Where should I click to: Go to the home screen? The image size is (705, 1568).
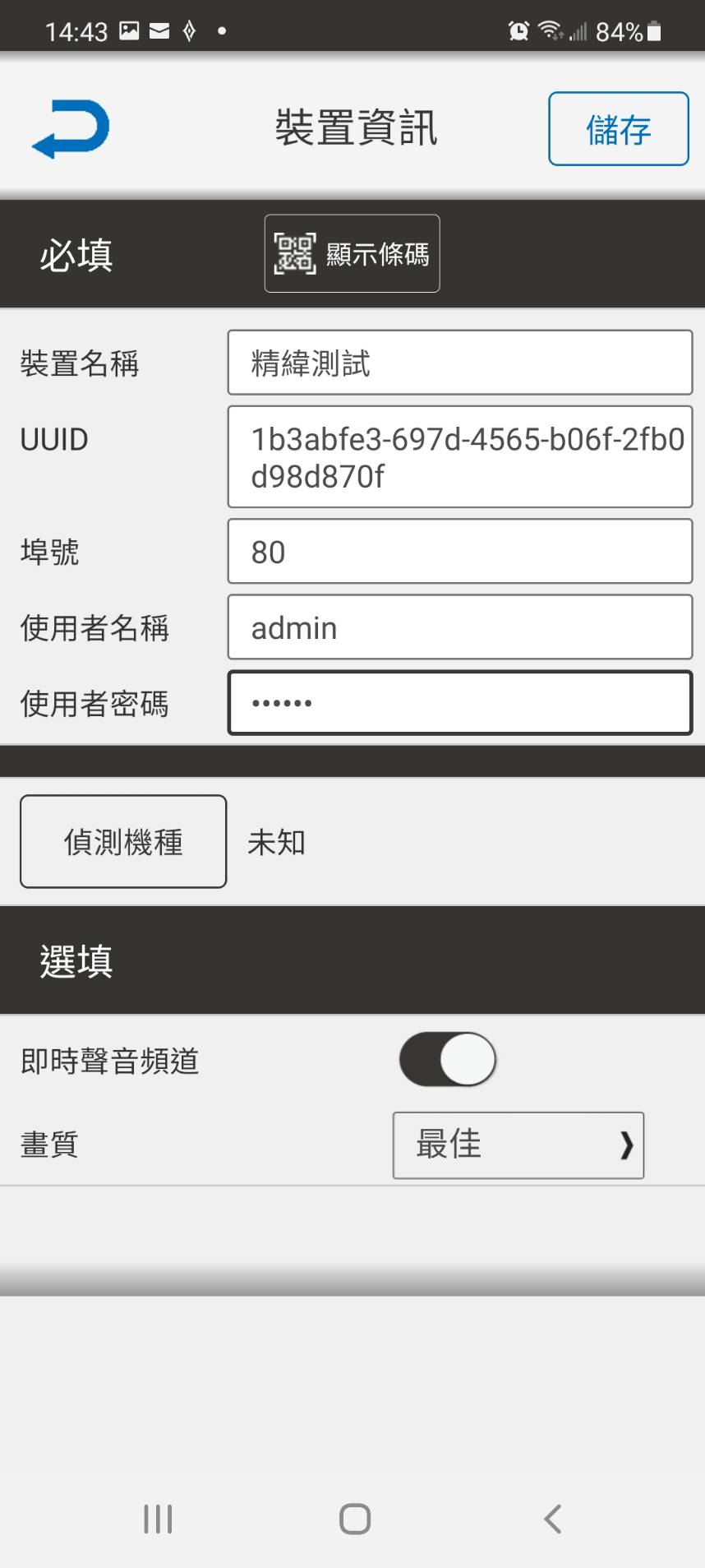pos(355,1519)
